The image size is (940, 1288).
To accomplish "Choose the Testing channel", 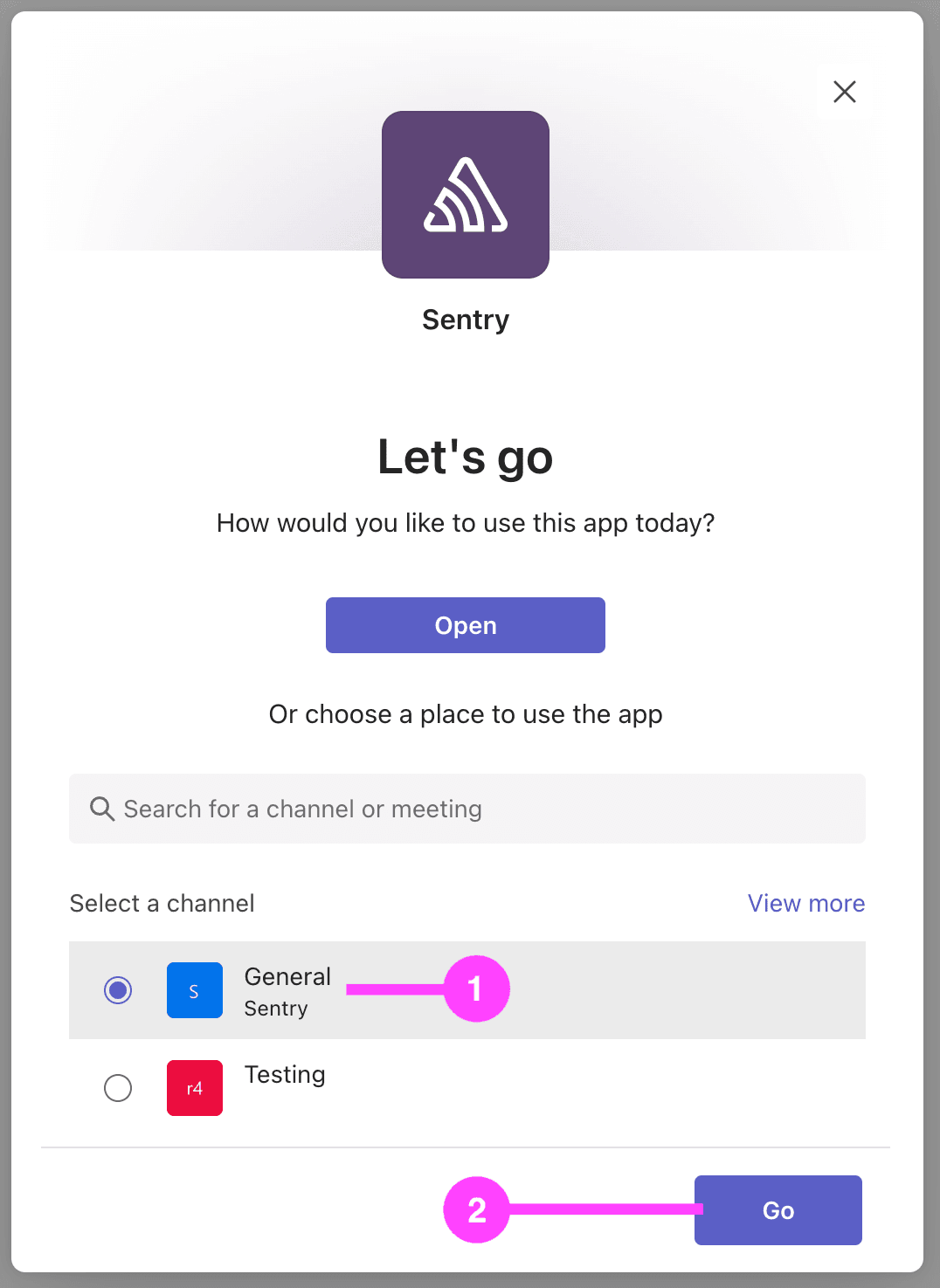I will (118, 1088).
